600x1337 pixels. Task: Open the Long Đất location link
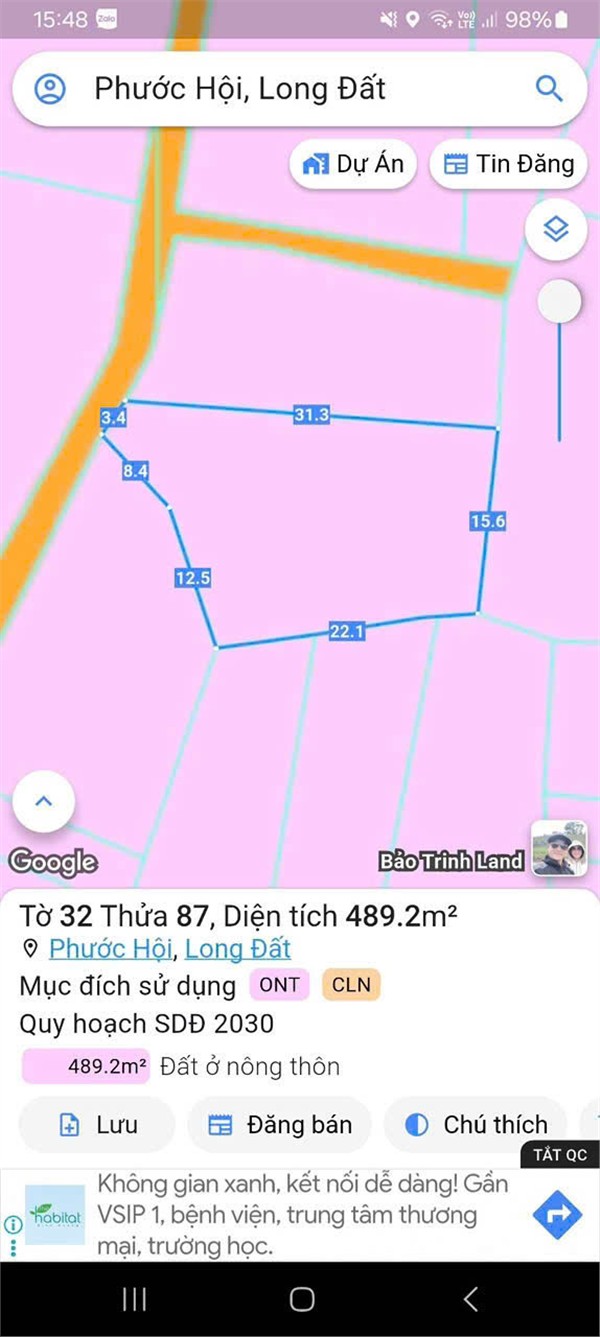238,948
